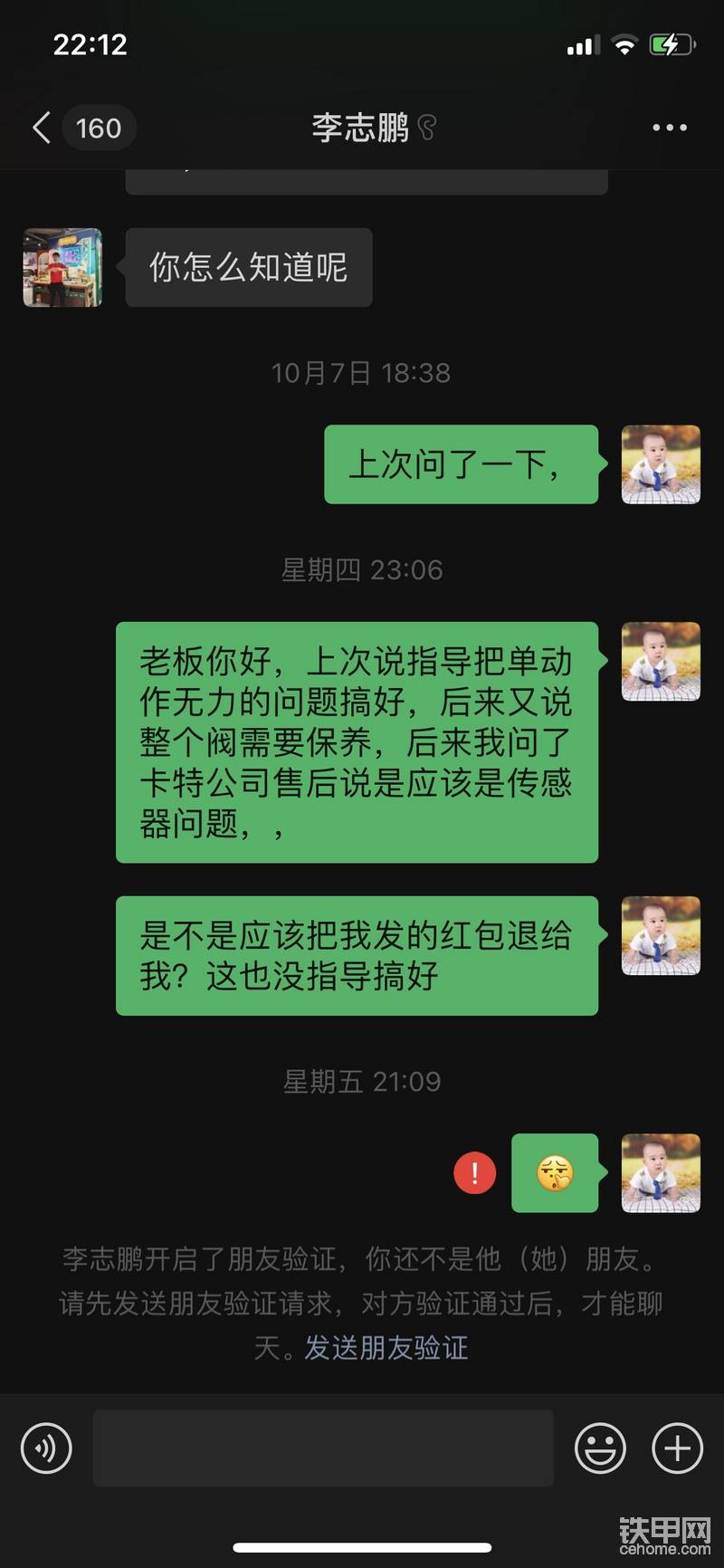
Task: Tap the red failed-send exclamation icon
Action: [474, 1173]
